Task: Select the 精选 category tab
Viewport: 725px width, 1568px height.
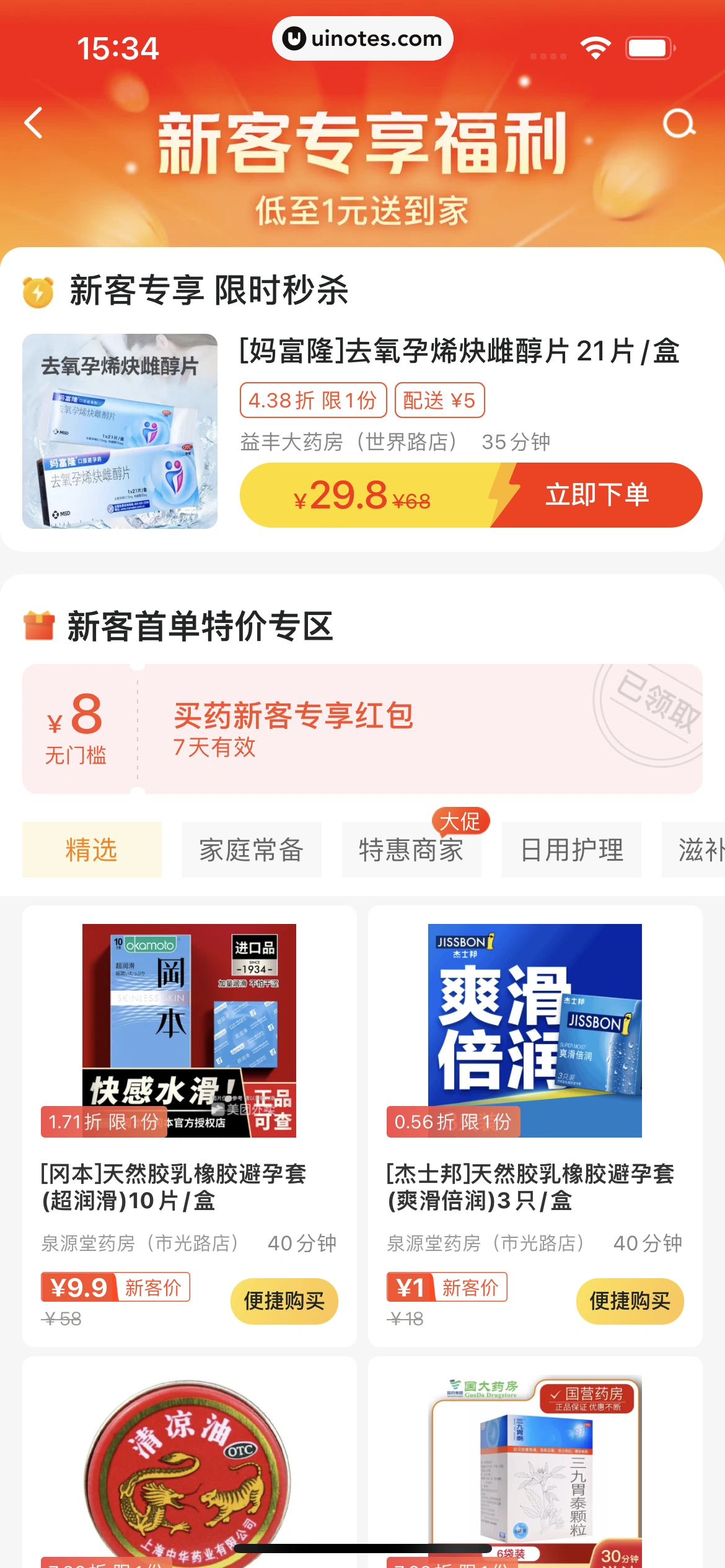Action: pos(92,850)
